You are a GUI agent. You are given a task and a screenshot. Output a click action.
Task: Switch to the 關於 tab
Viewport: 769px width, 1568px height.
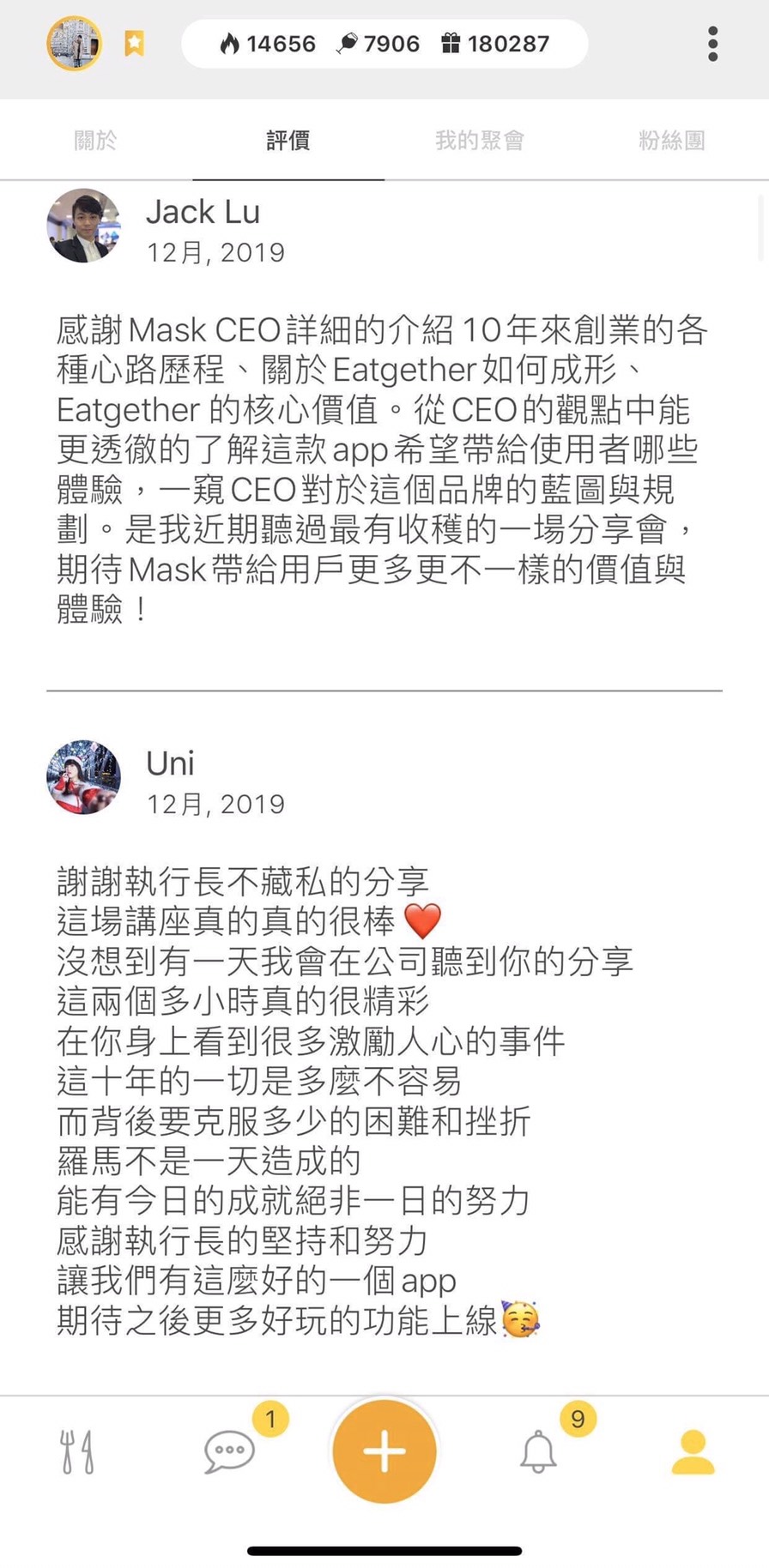95,141
